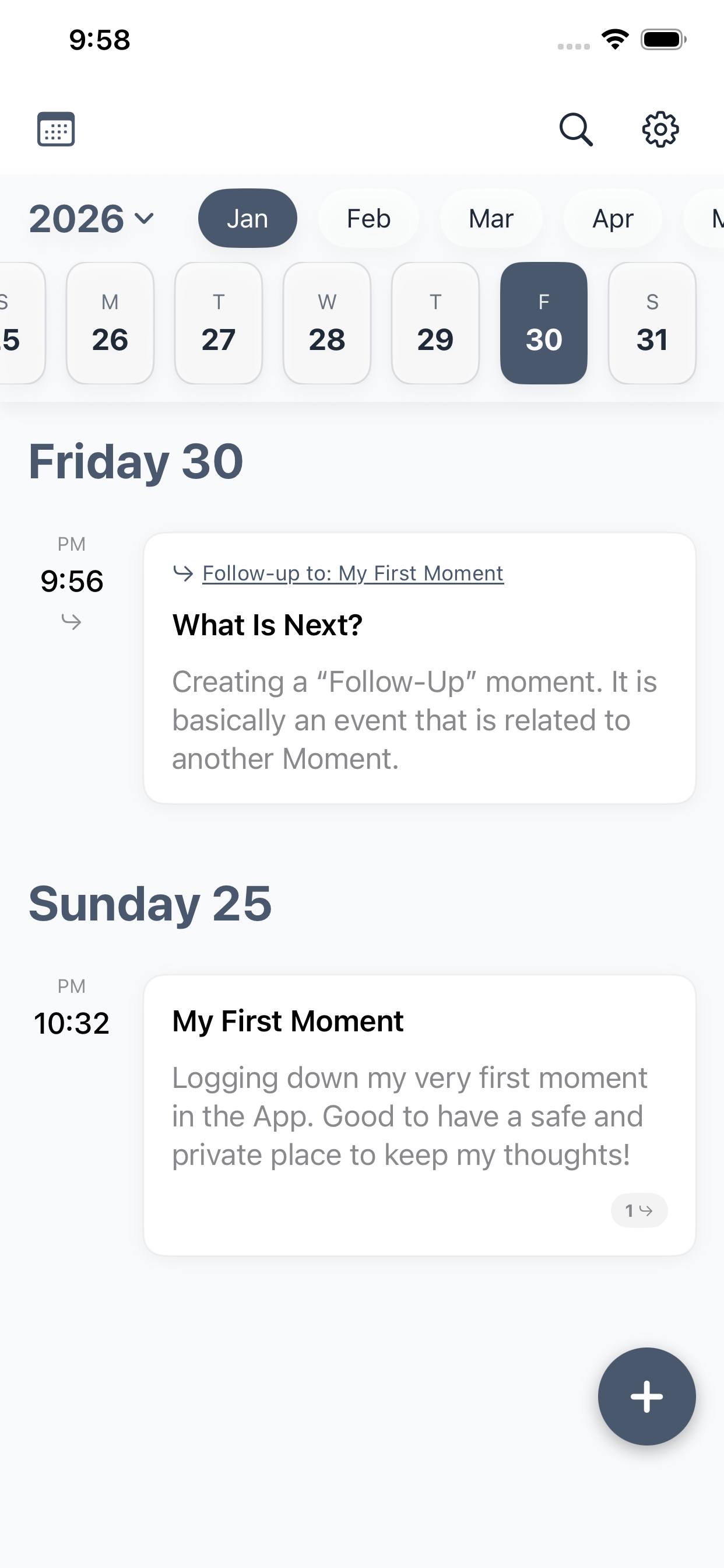This screenshot has width=724, height=1568.
Task: Select Saturday 31 in the date strip
Action: [x=652, y=324]
